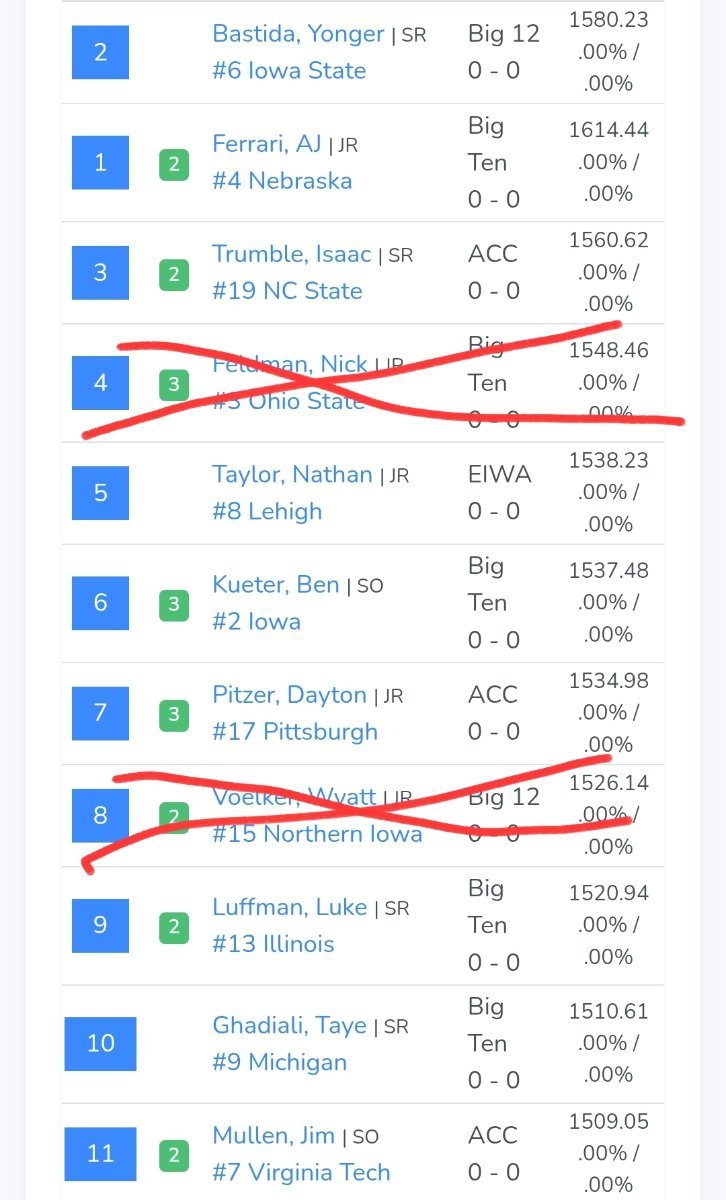The height and width of the screenshot is (1200, 726).
Task: Open Luffman, Luke wrestler profile
Action: point(290,907)
